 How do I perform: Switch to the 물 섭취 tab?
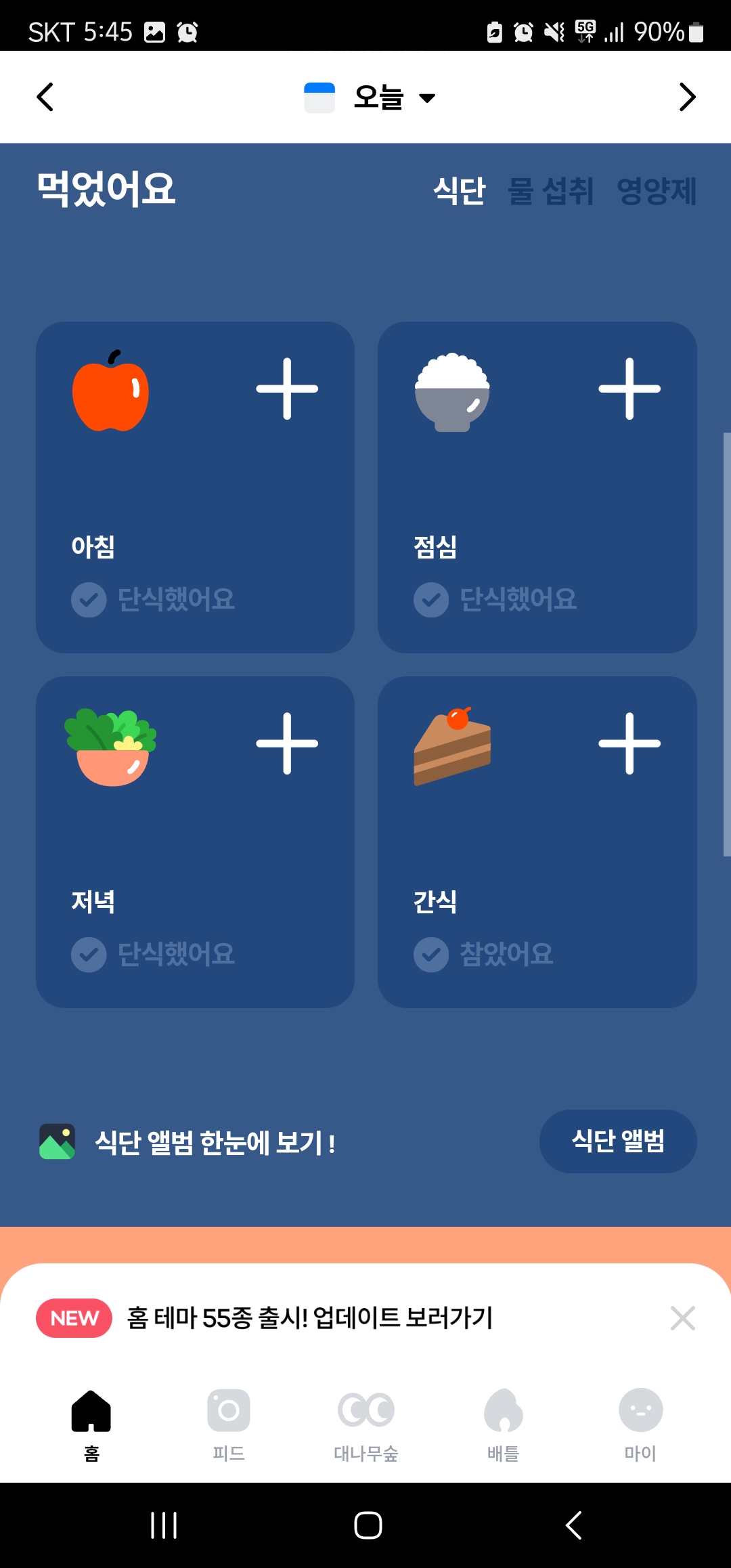tap(550, 192)
